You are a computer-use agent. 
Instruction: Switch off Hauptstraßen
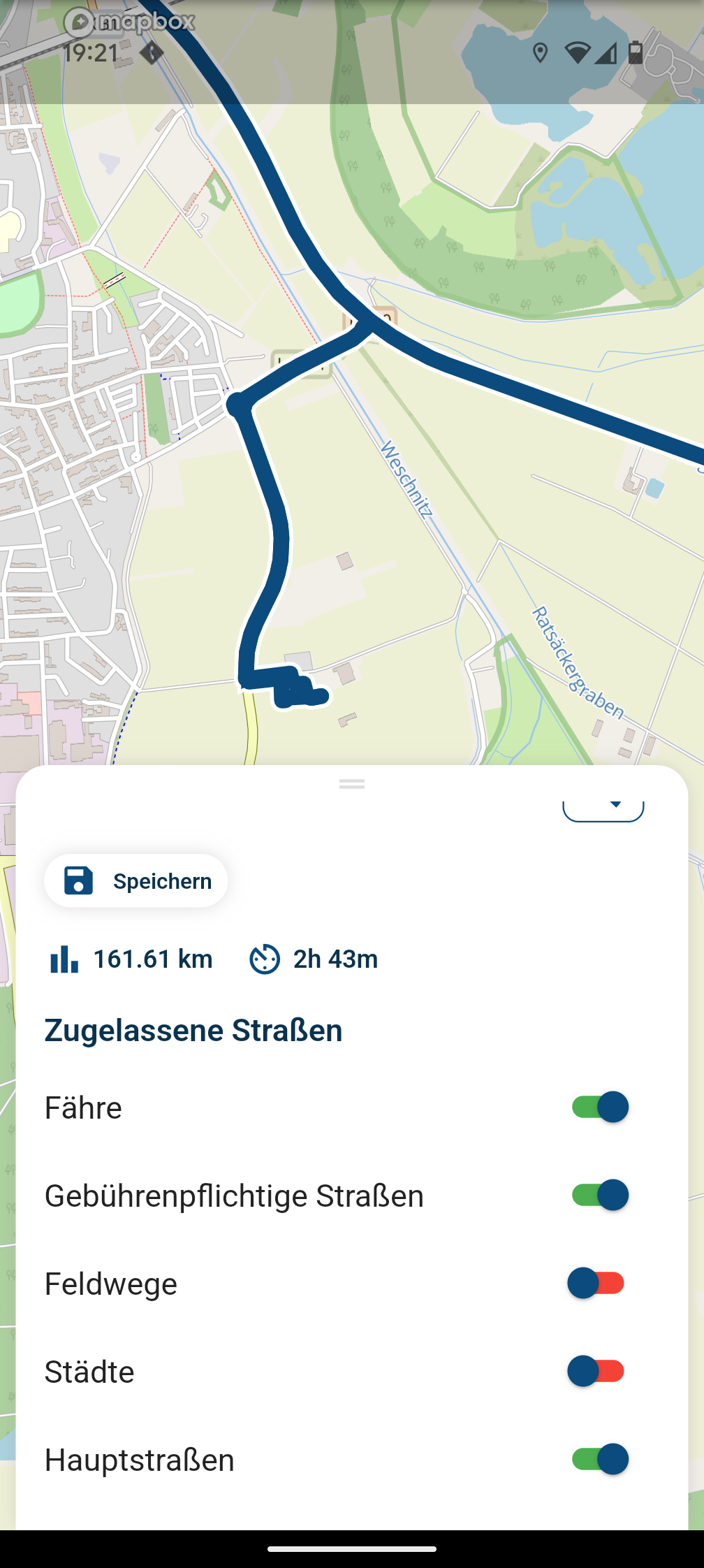[599, 1459]
